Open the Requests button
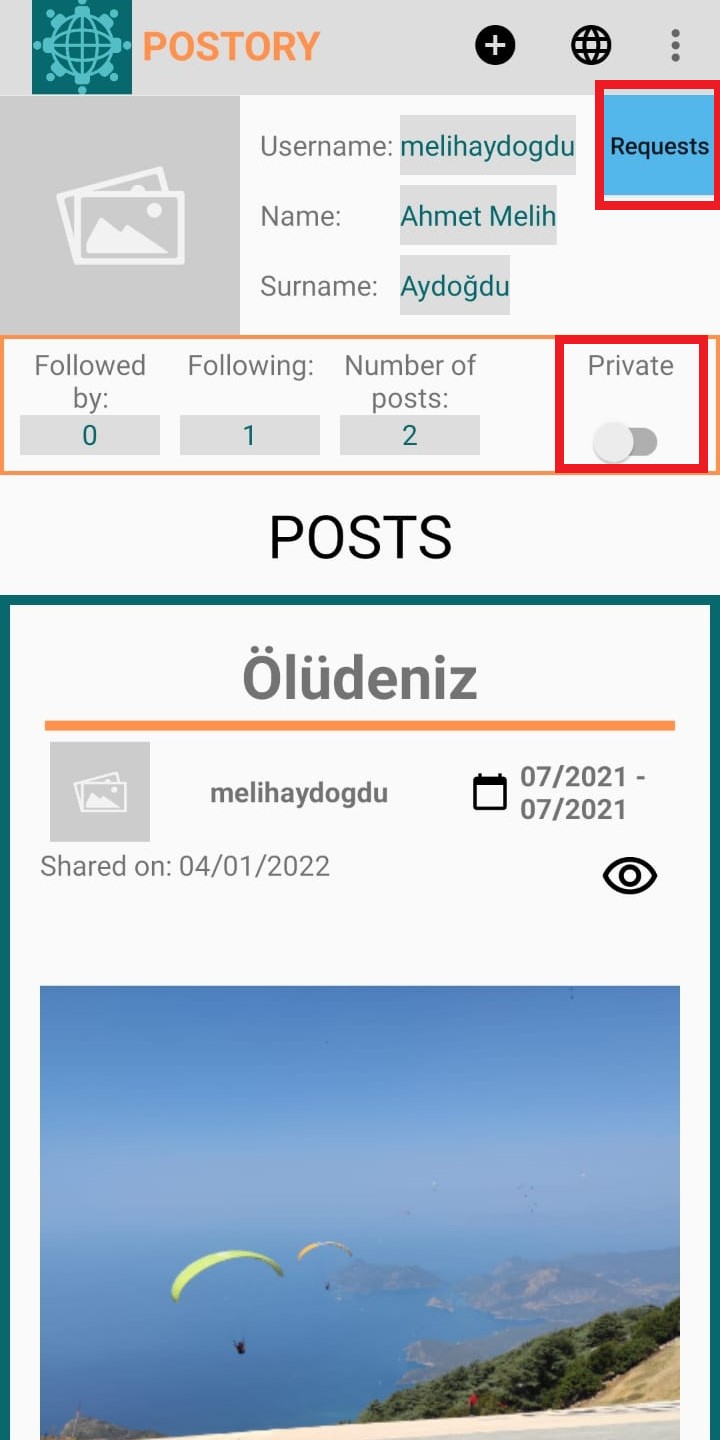The image size is (720, 1440). (659, 146)
